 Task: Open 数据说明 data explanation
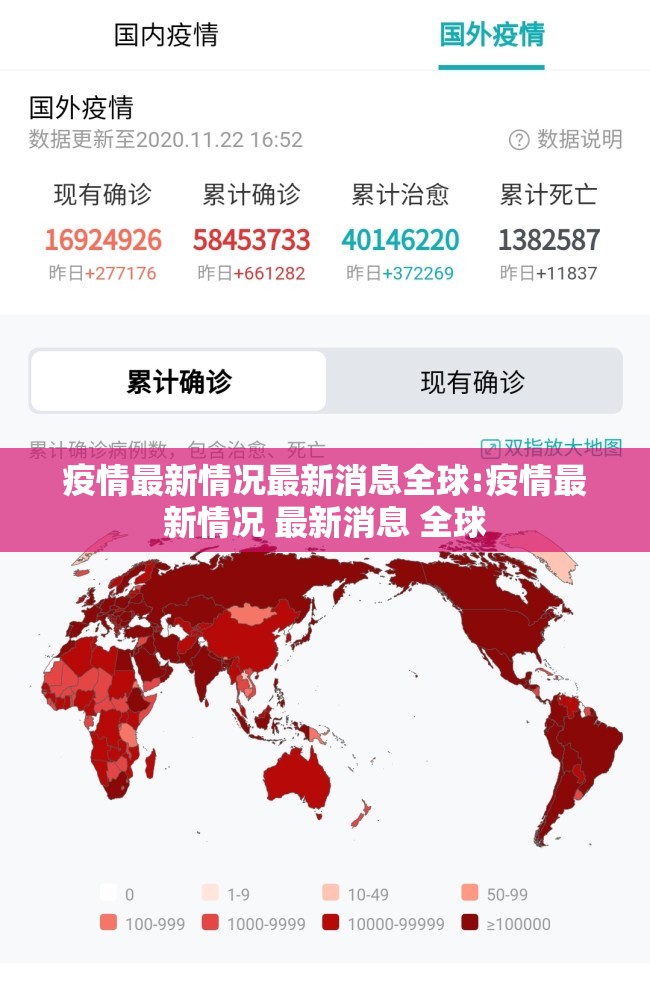pyautogui.click(x=566, y=139)
